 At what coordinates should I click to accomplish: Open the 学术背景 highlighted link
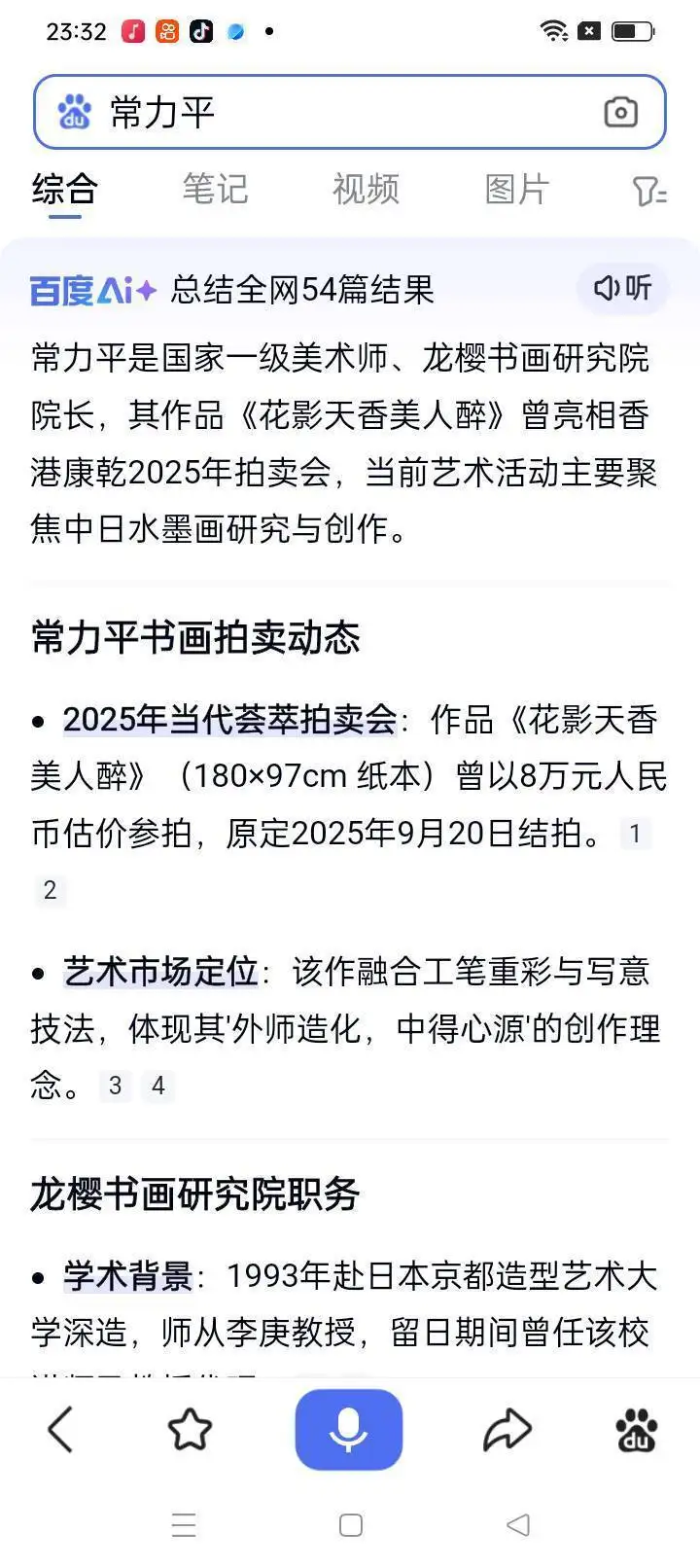128,1276
